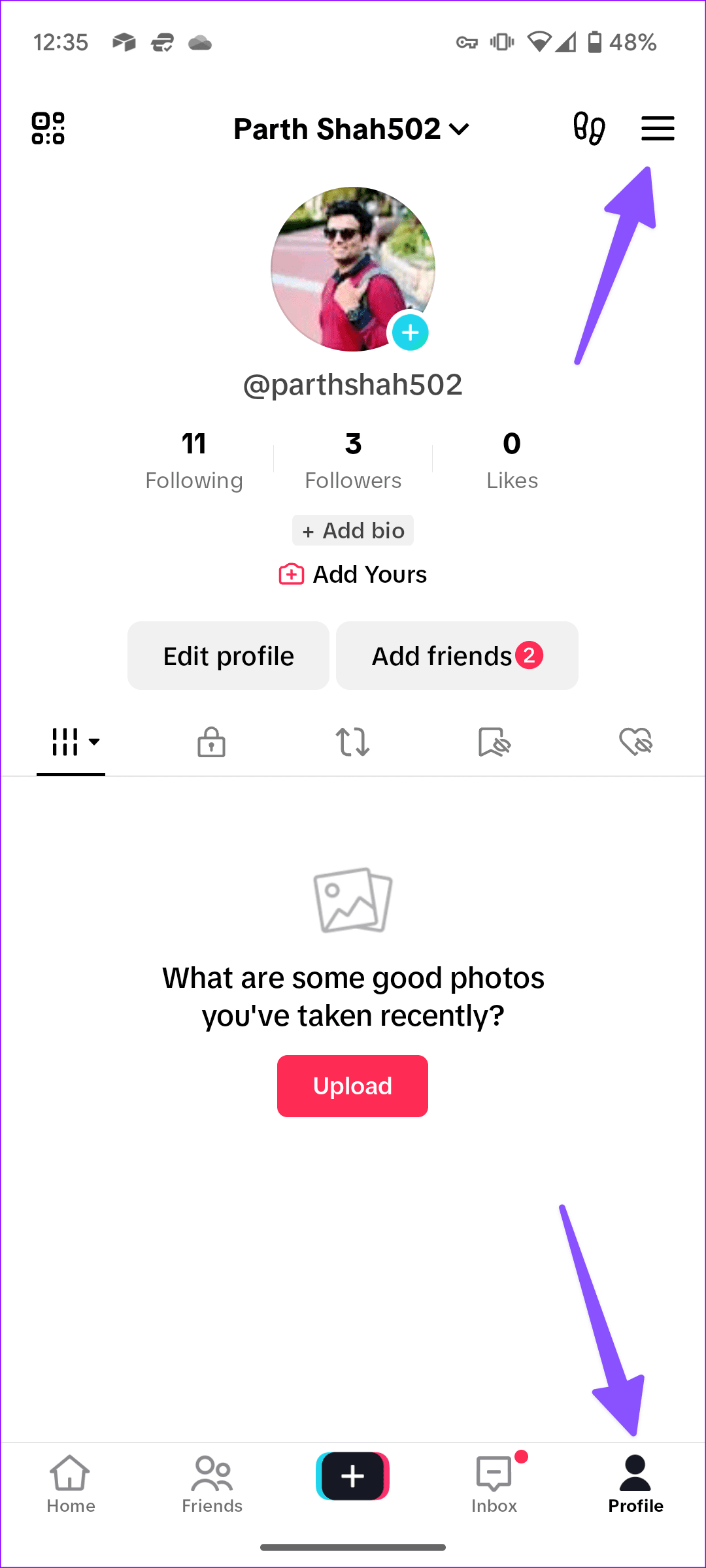The width and height of the screenshot is (706, 1568).
Task: Open the private videos lock tab
Action: [211, 742]
